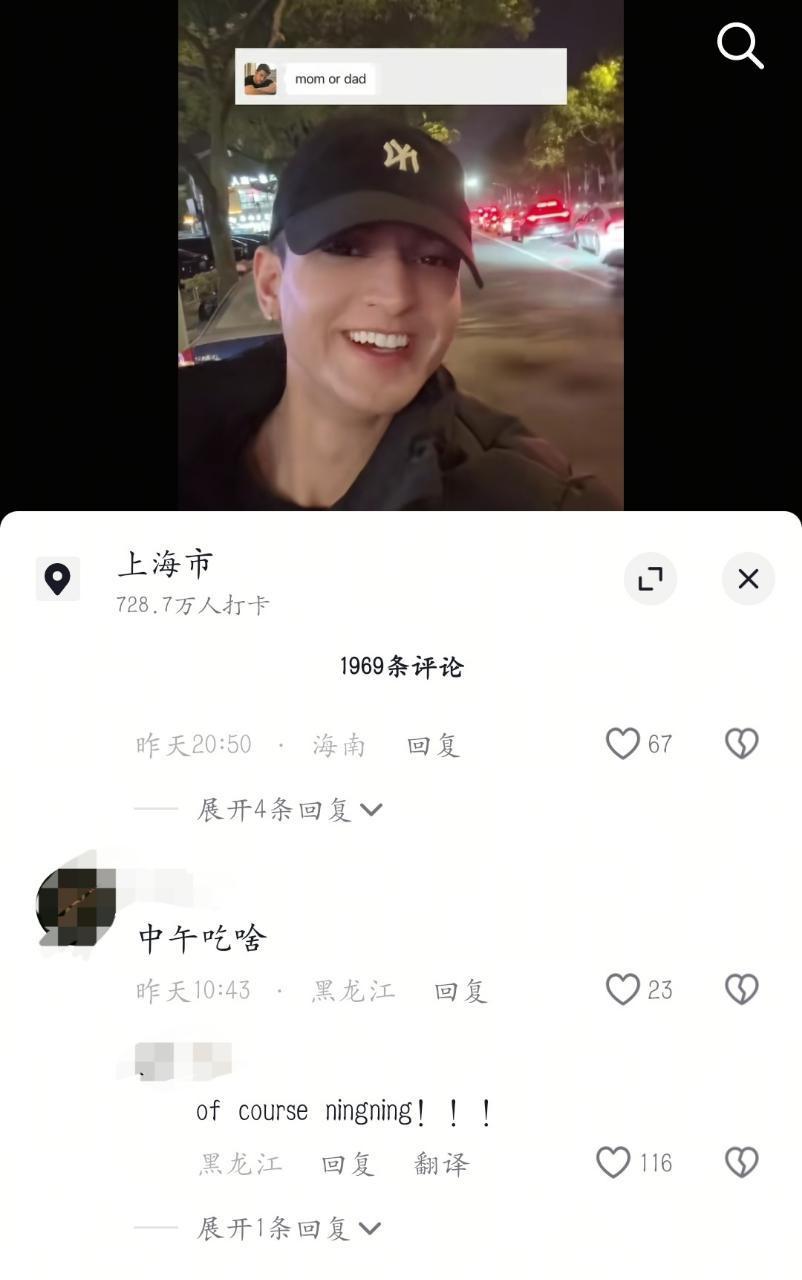Open the search magnifier icon
The image size is (802, 1280).
pyautogui.click(x=740, y=44)
